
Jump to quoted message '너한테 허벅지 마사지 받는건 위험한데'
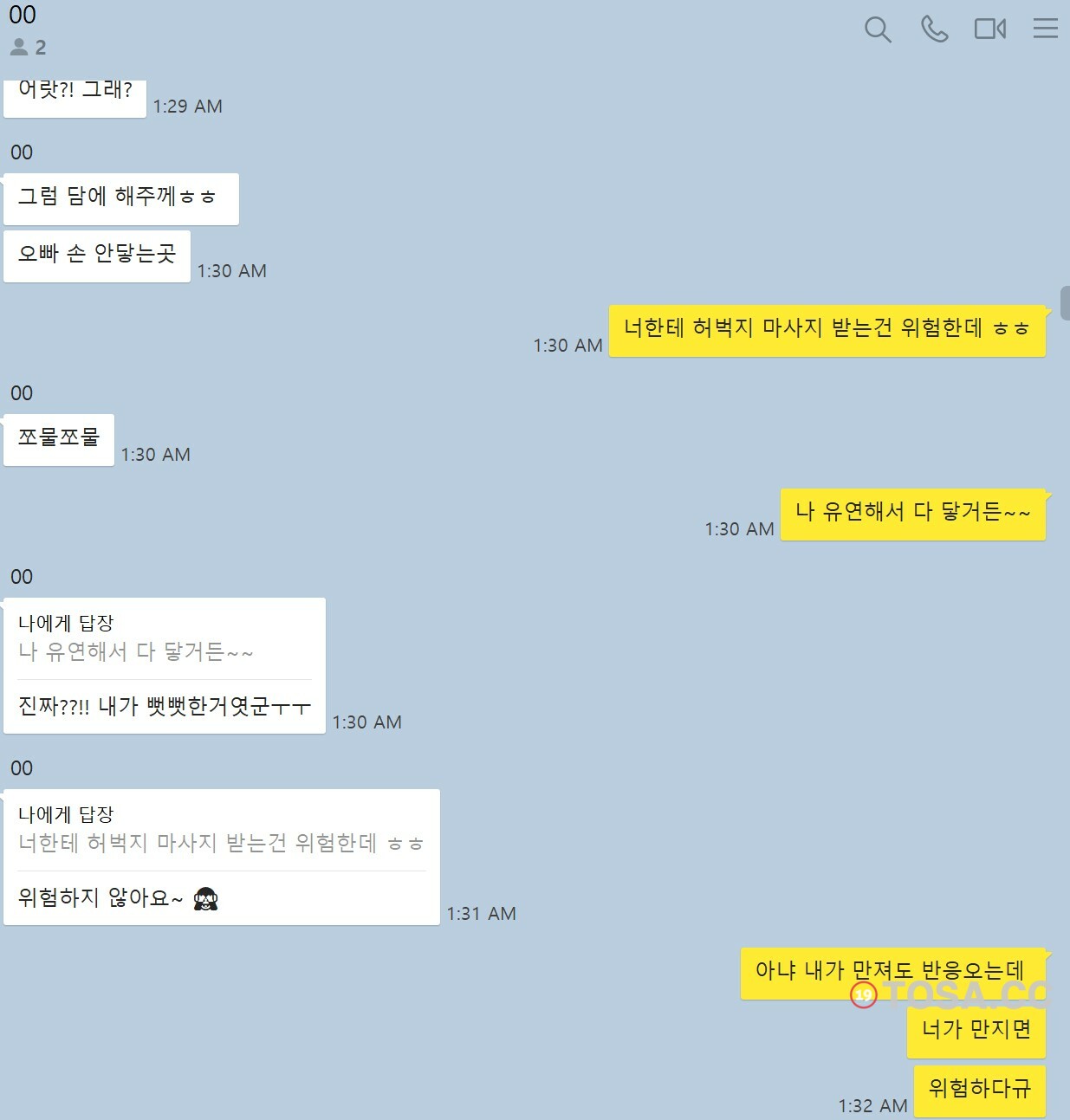point(220,843)
